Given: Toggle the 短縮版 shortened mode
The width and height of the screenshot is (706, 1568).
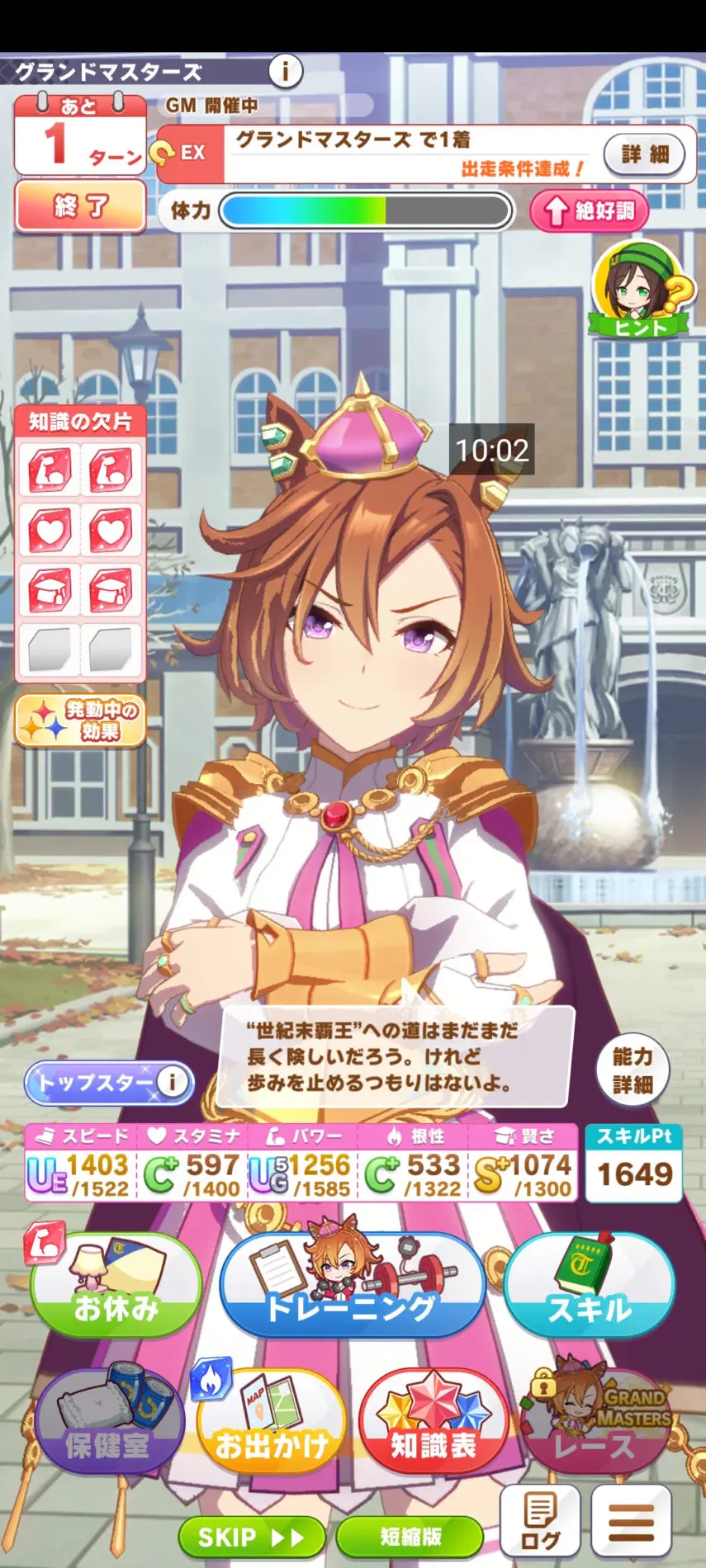Looking at the screenshot, I should 410,1537.
